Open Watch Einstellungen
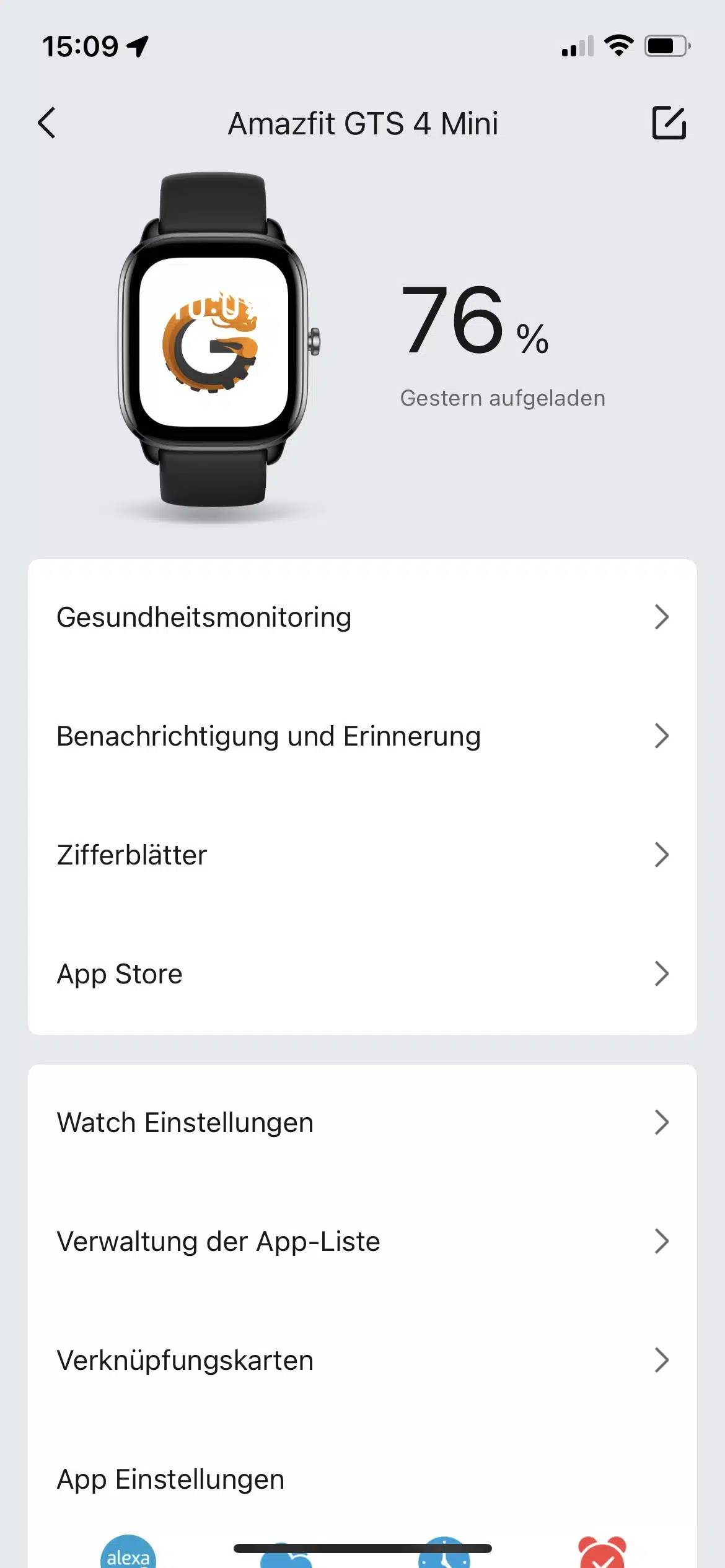Image resolution: width=725 pixels, height=1568 pixels. click(x=362, y=1123)
